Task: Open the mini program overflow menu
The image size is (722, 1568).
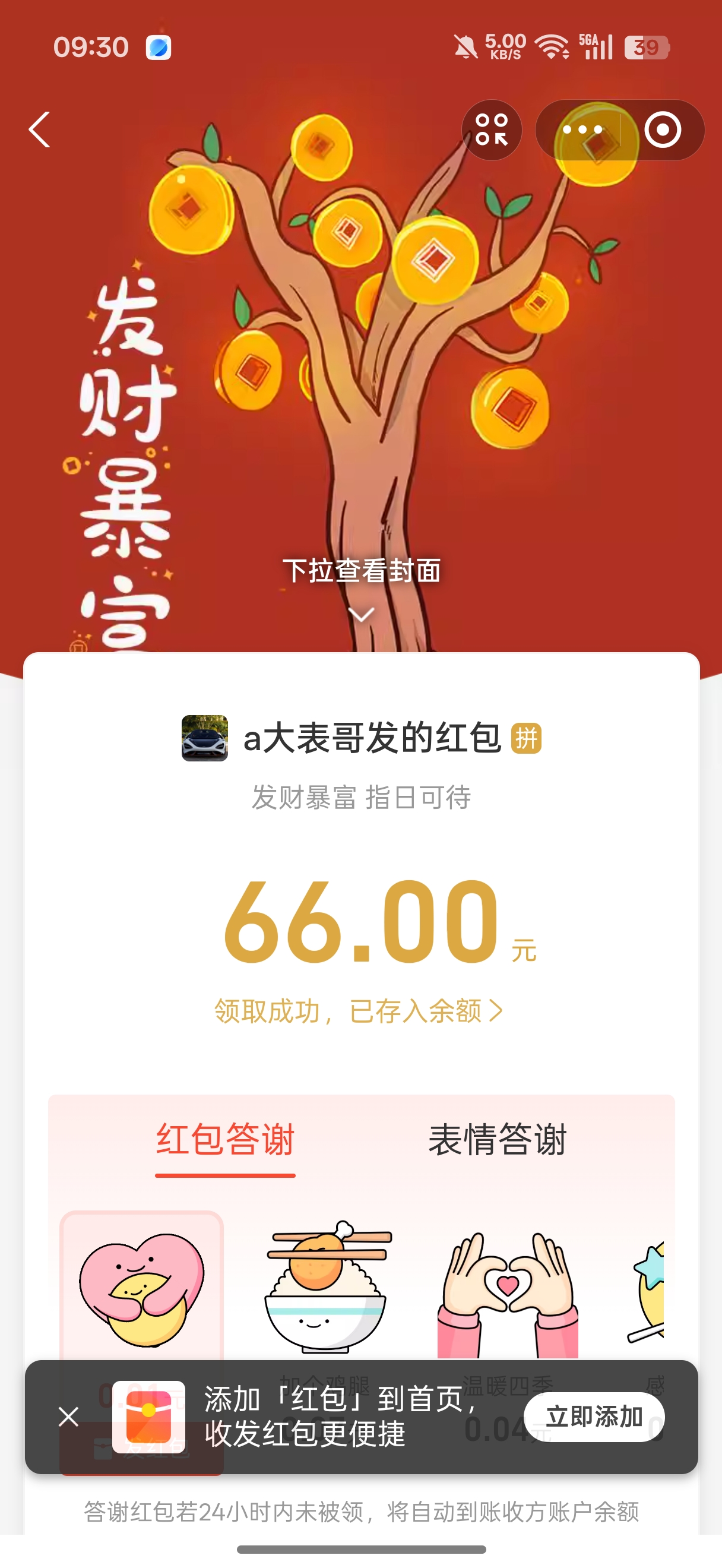Action: pos(582,129)
